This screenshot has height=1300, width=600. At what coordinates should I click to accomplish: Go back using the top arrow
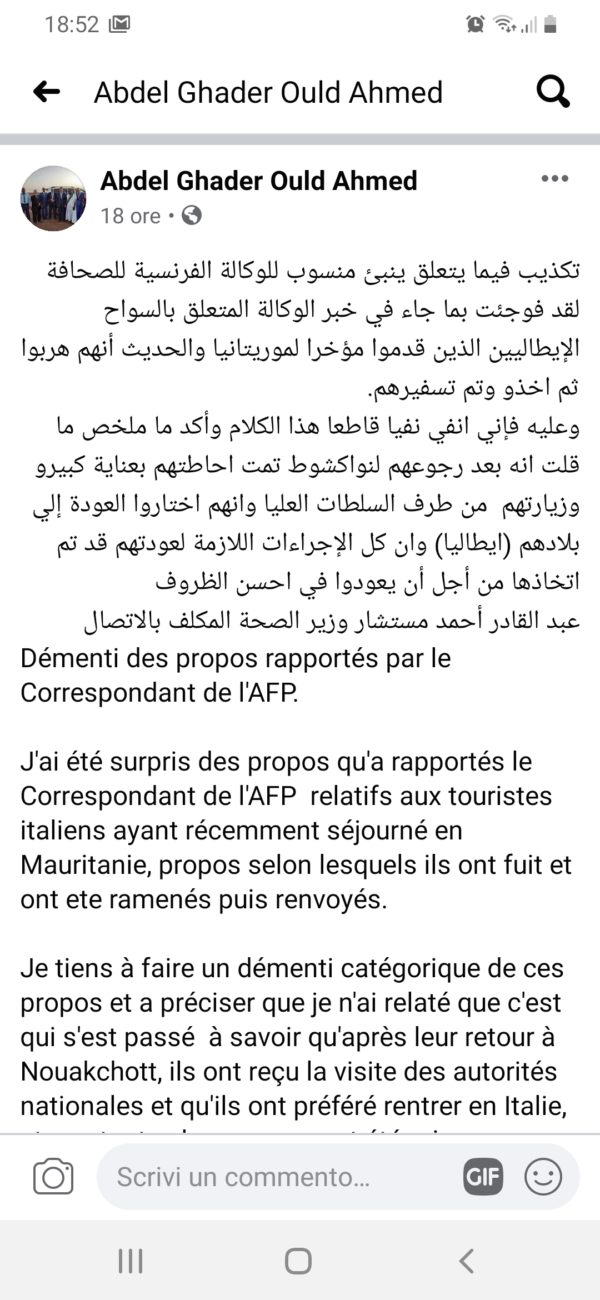pyautogui.click(x=47, y=93)
